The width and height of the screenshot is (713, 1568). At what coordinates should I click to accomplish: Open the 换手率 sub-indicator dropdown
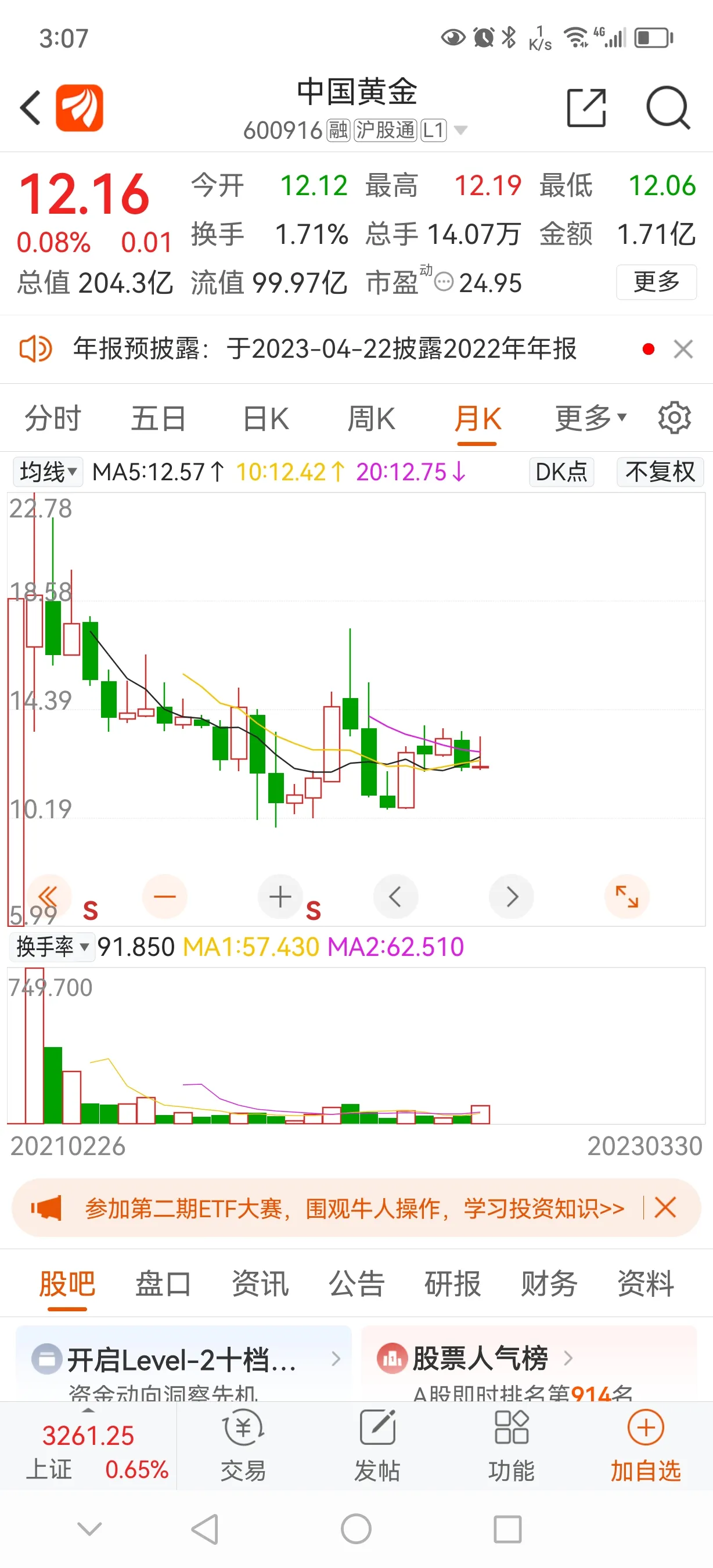click(x=52, y=947)
